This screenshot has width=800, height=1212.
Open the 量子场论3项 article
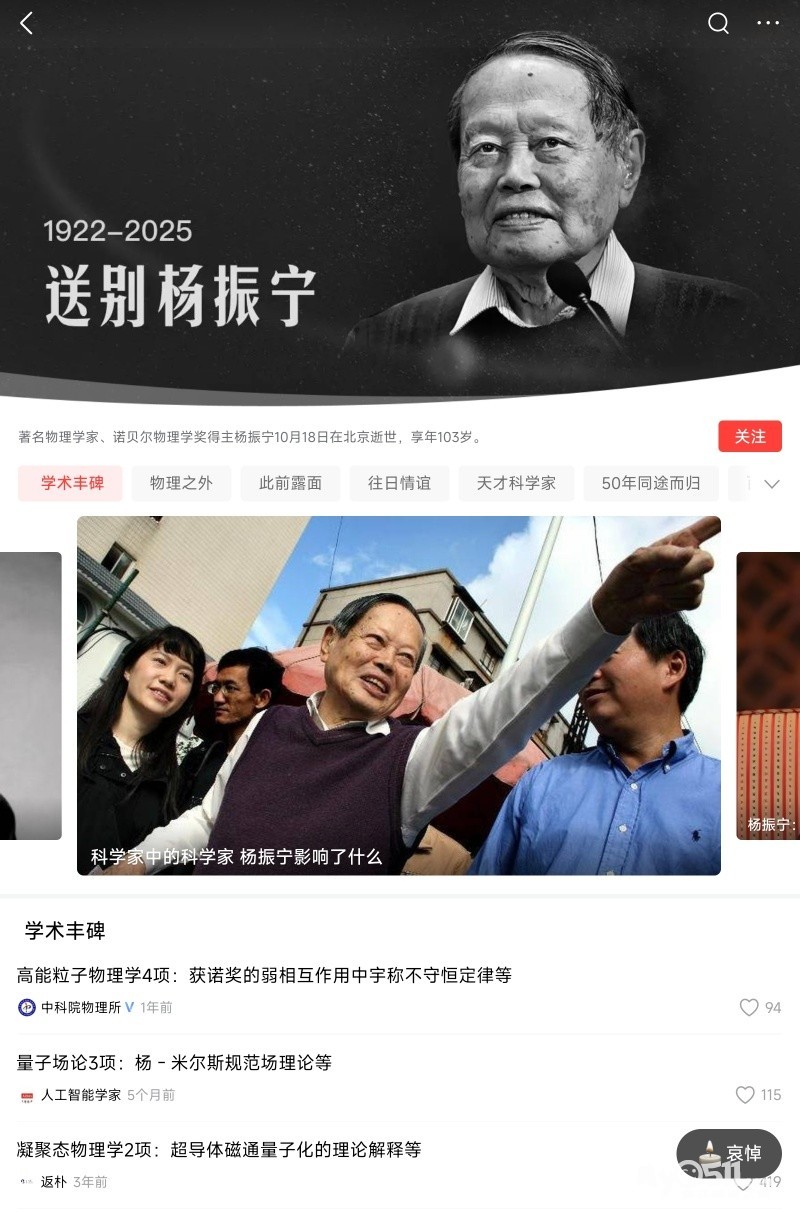point(174,1063)
